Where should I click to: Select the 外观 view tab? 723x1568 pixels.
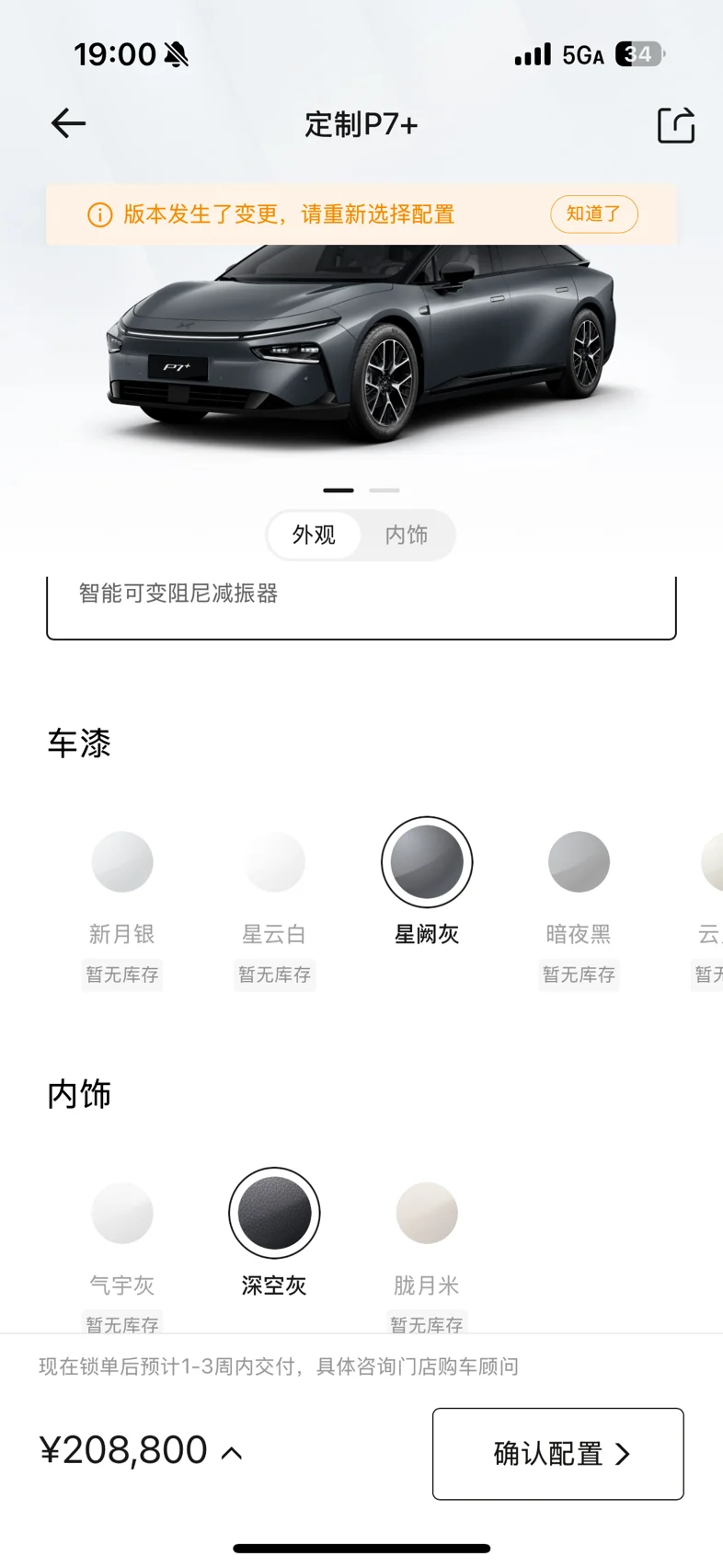pyautogui.click(x=314, y=535)
